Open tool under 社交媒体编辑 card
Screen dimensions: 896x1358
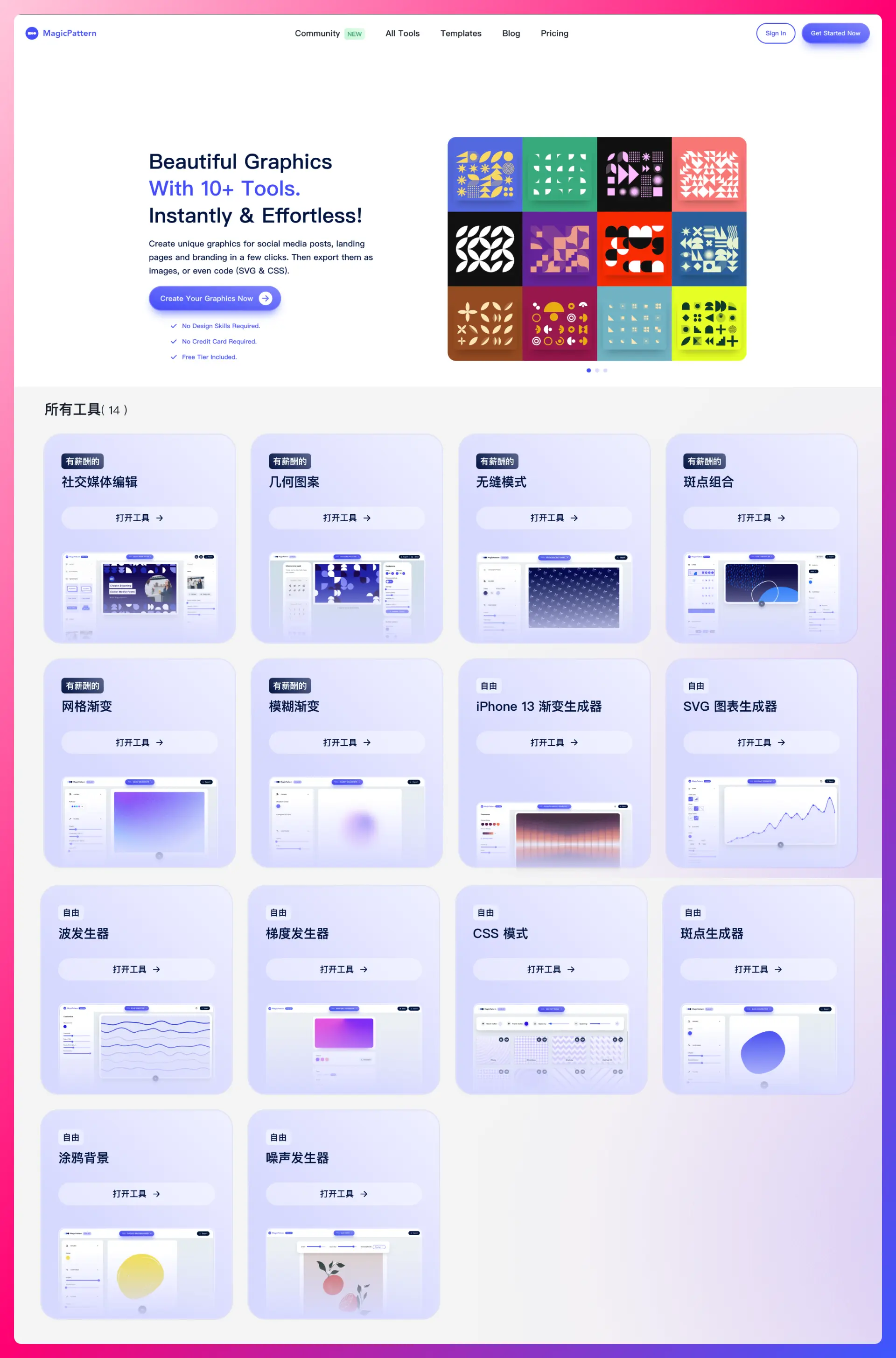pyautogui.click(x=140, y=518)
